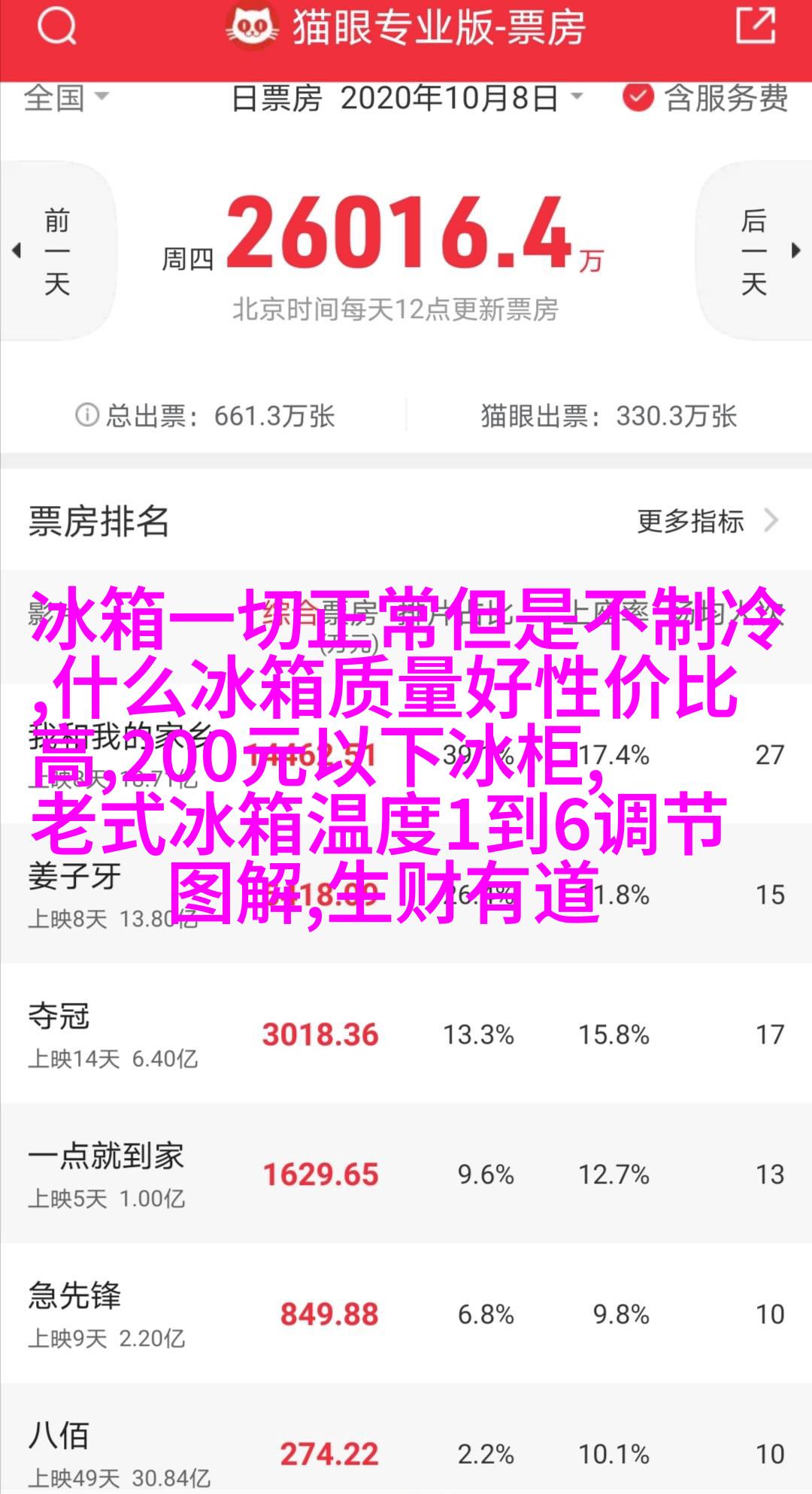Go to 前一天 box office
The height and width of the screenshot is (1494, 812).
(x=56, y=251)
